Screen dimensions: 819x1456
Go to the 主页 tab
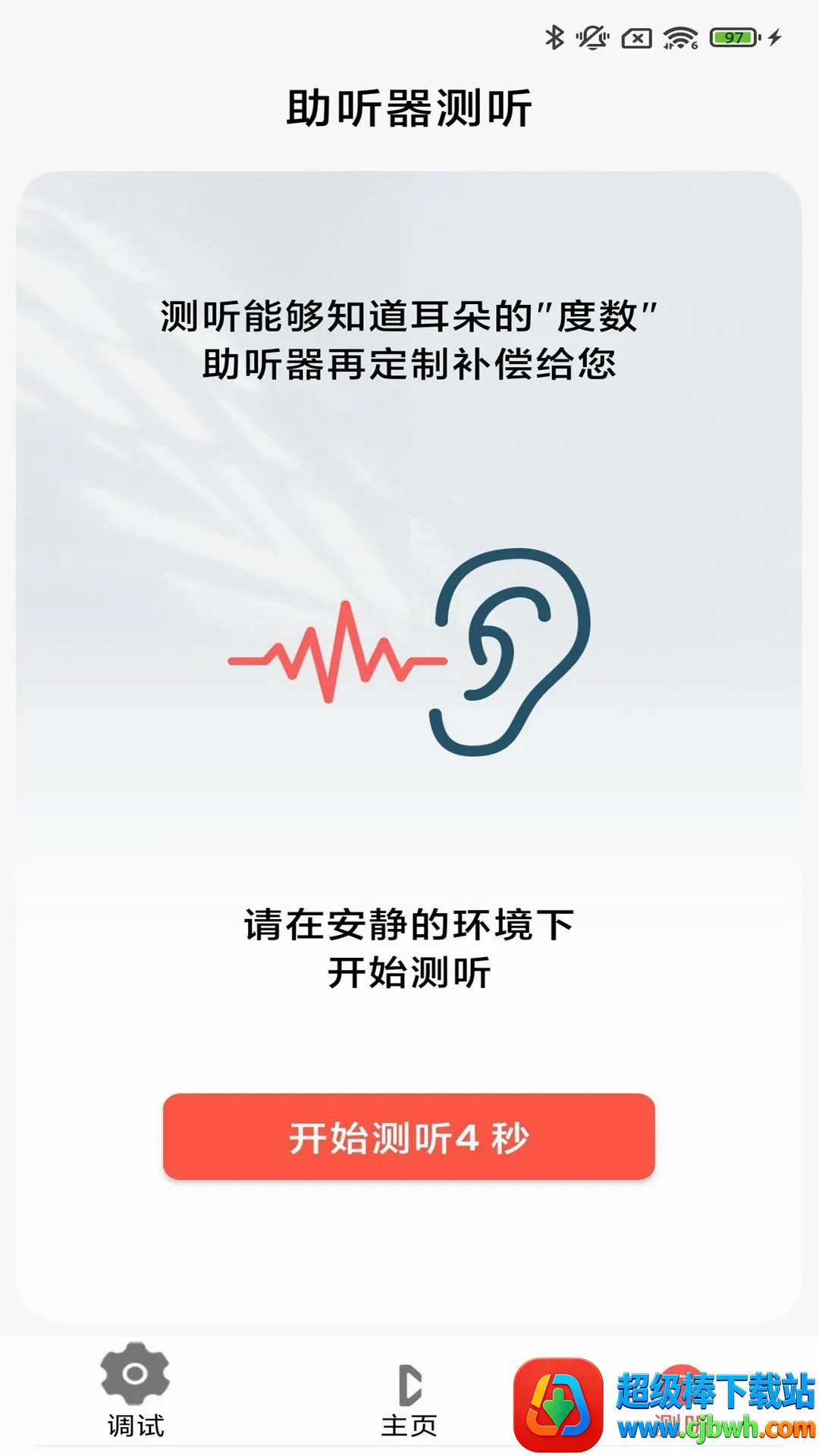(x=409, y=1400)
